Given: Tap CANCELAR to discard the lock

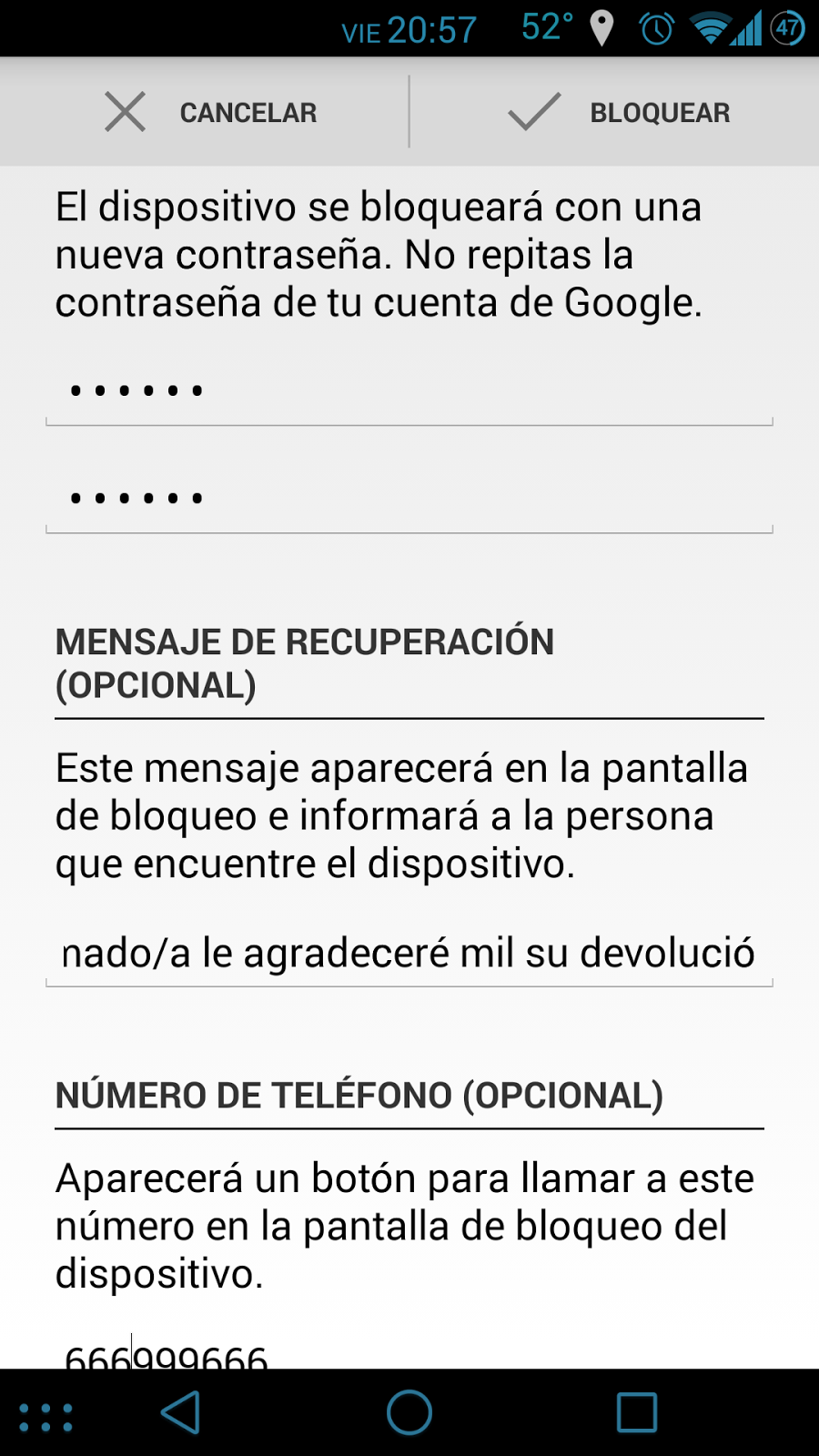Looking at the screenshot, I should pos(211,113).
